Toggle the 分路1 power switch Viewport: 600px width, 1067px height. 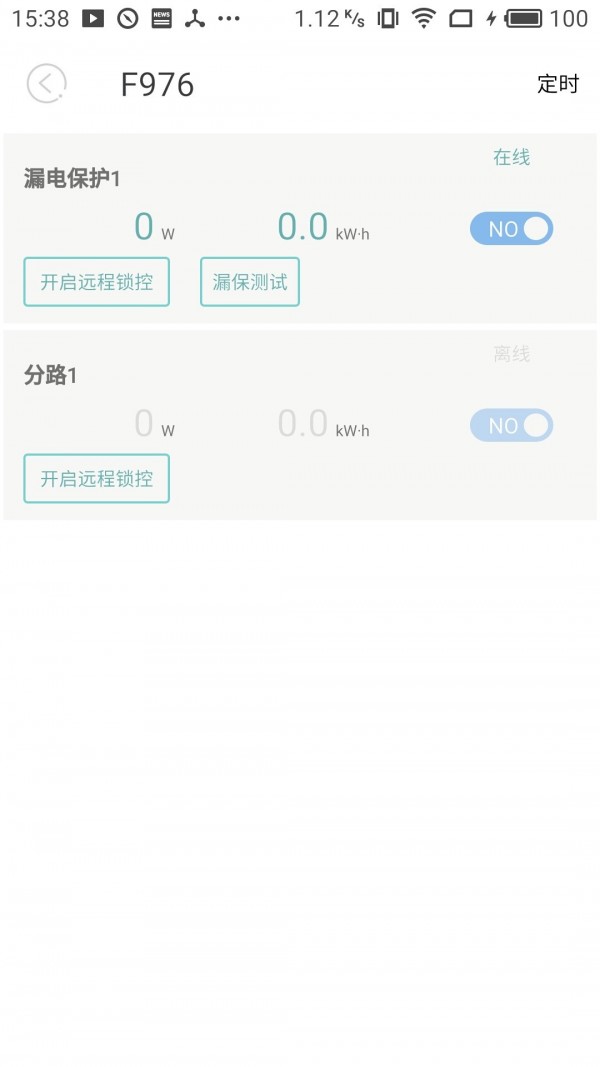click(512, 425)
